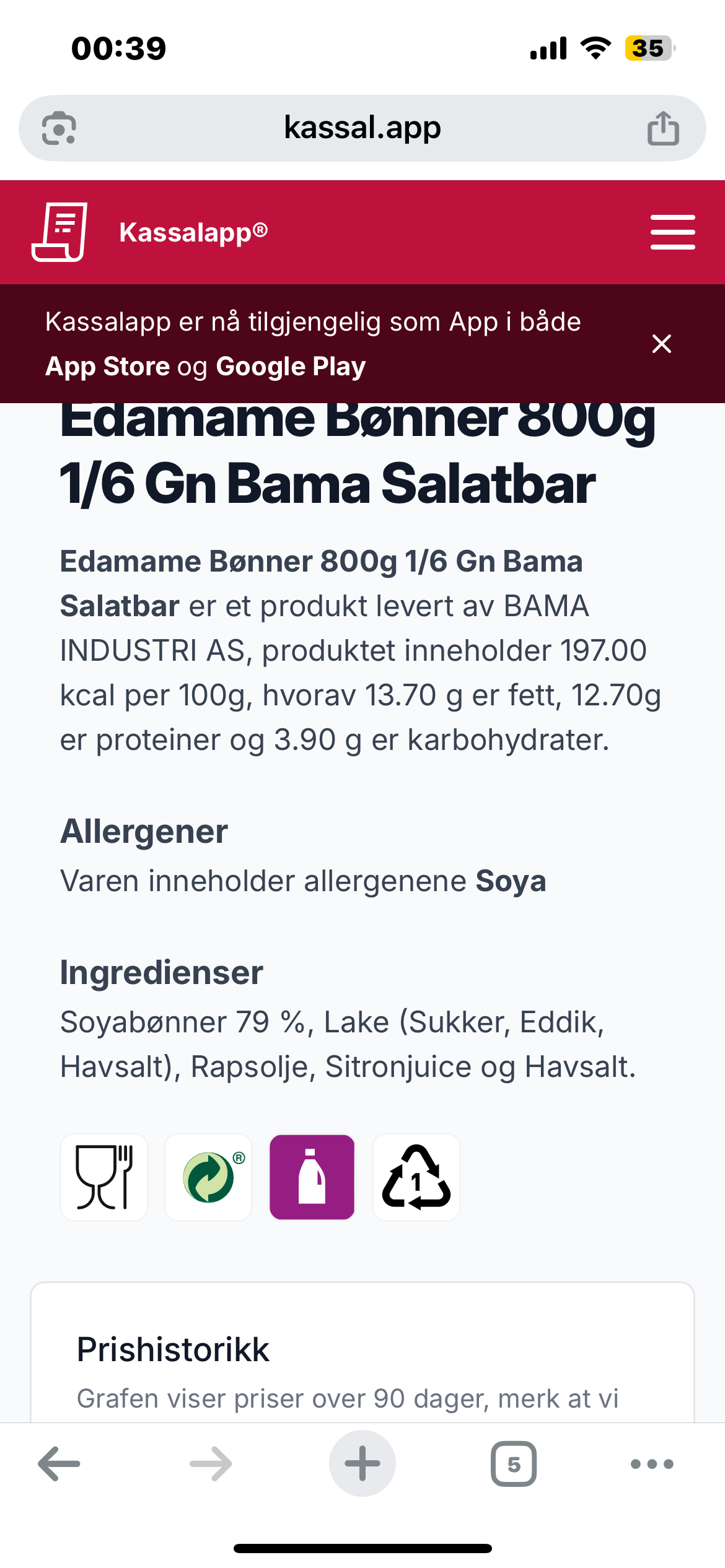Open the browser's three-dot menu
The width and height of the screenshot is (725, 1568).
[x=652, y=1464]
